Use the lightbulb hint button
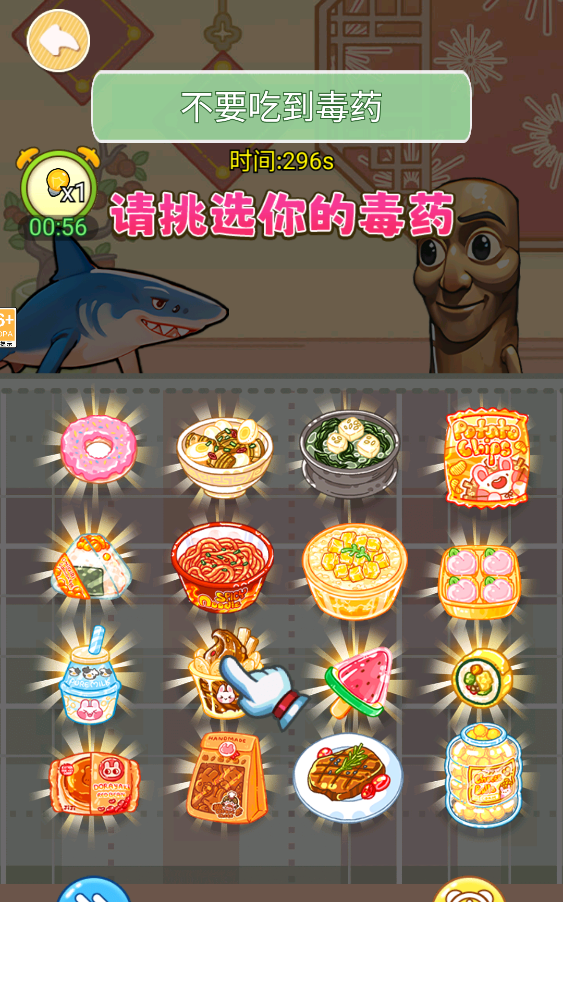The image size is (563, 1000). point(59,186)
